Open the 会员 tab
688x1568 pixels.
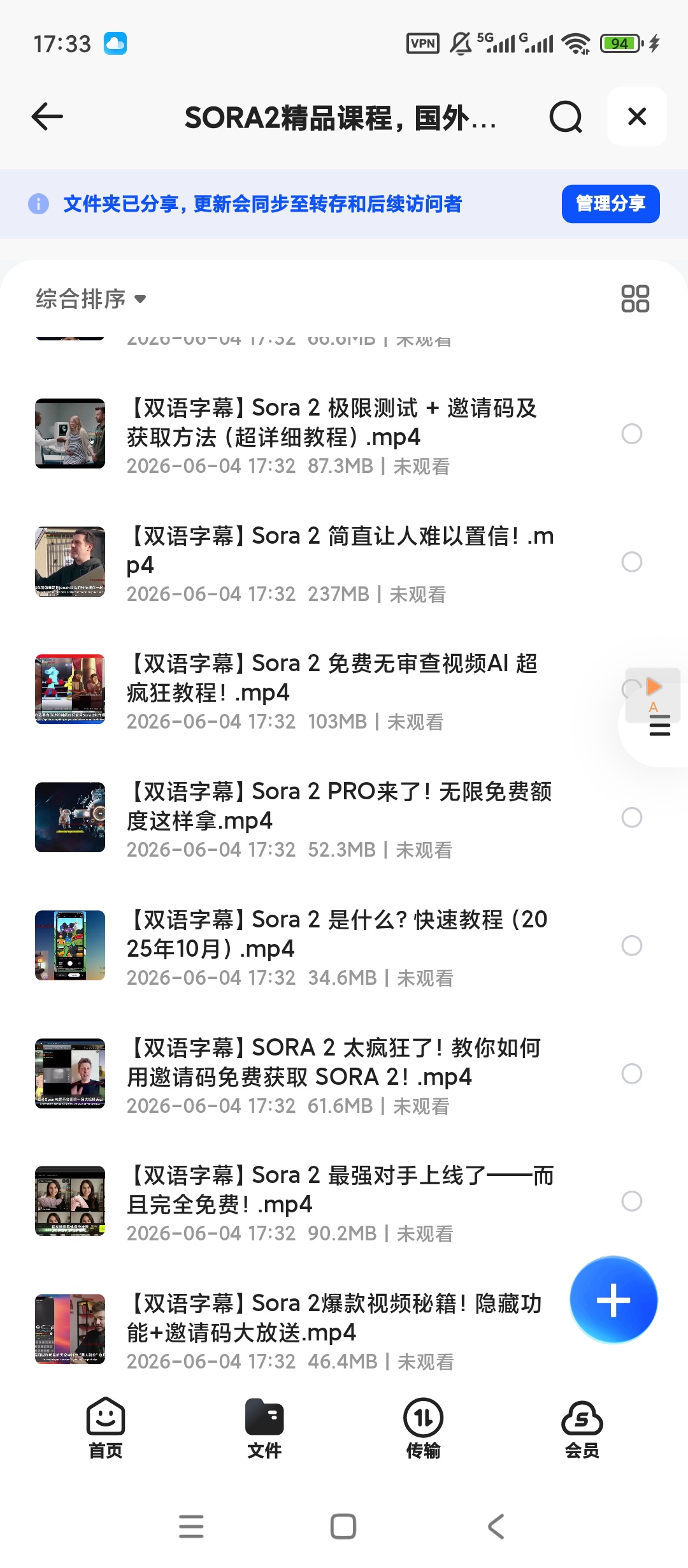582,1428
